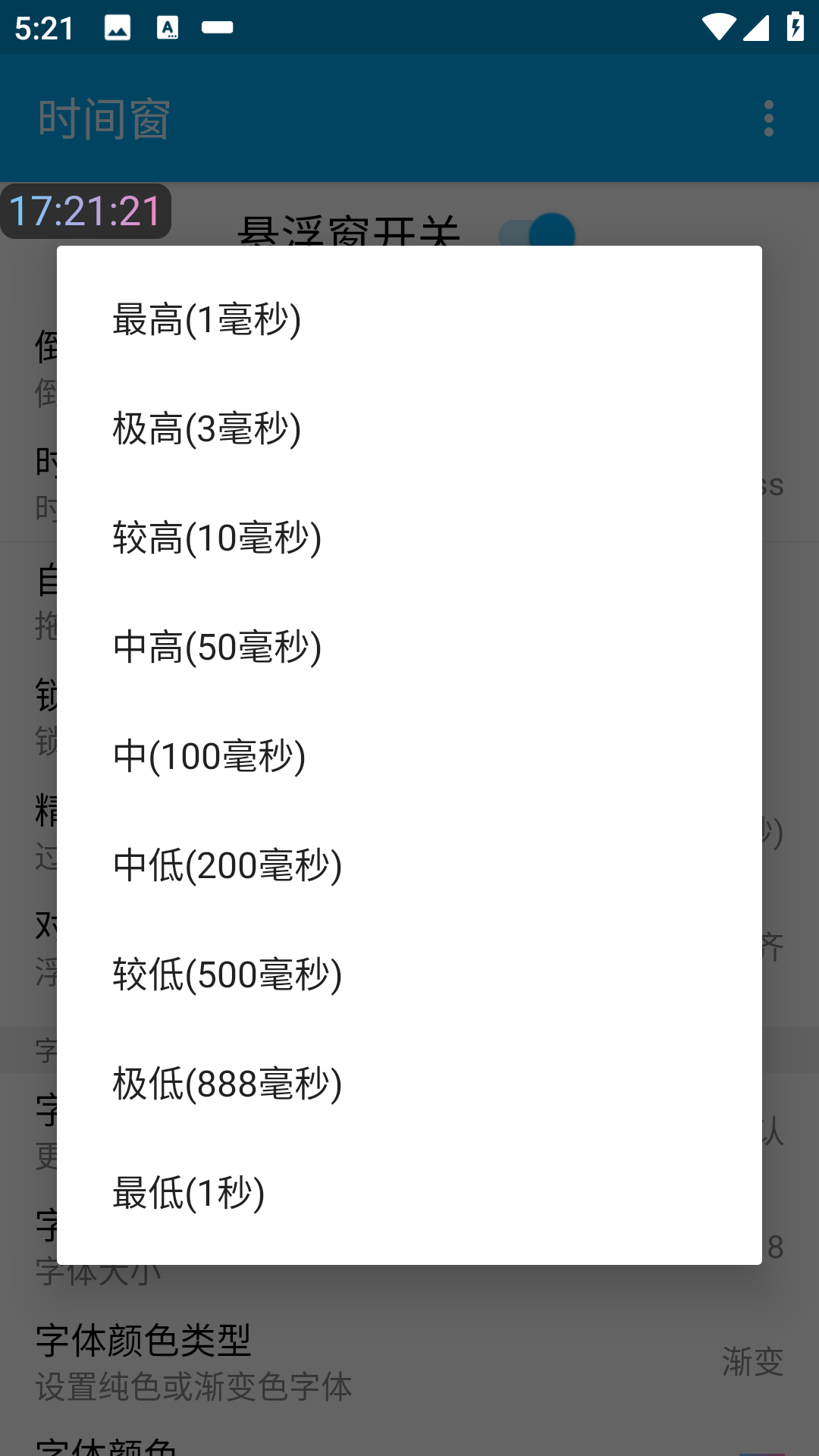
Task: Select 较高(10毫秒) option
Action: [x=217, y=538]
